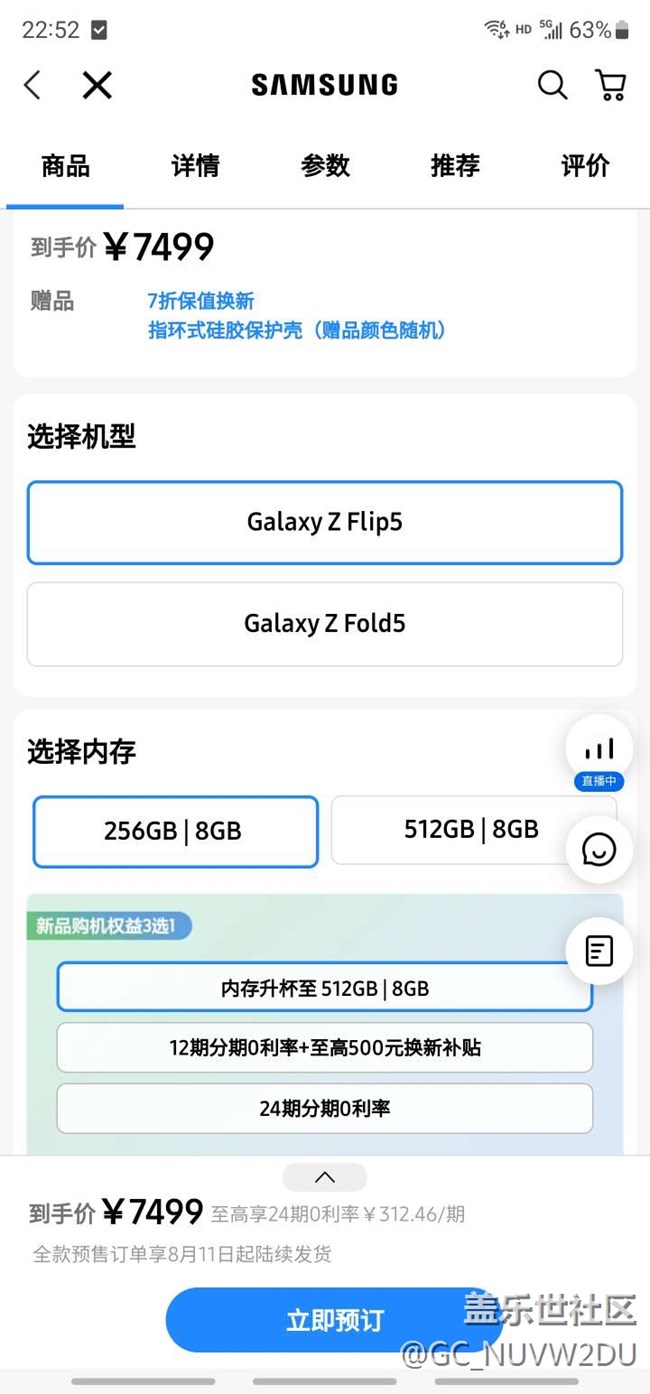This screenshot has width=650, height=1394.
Task: Open the 直播中 live stream button
Action: click(x=599, y=755)
